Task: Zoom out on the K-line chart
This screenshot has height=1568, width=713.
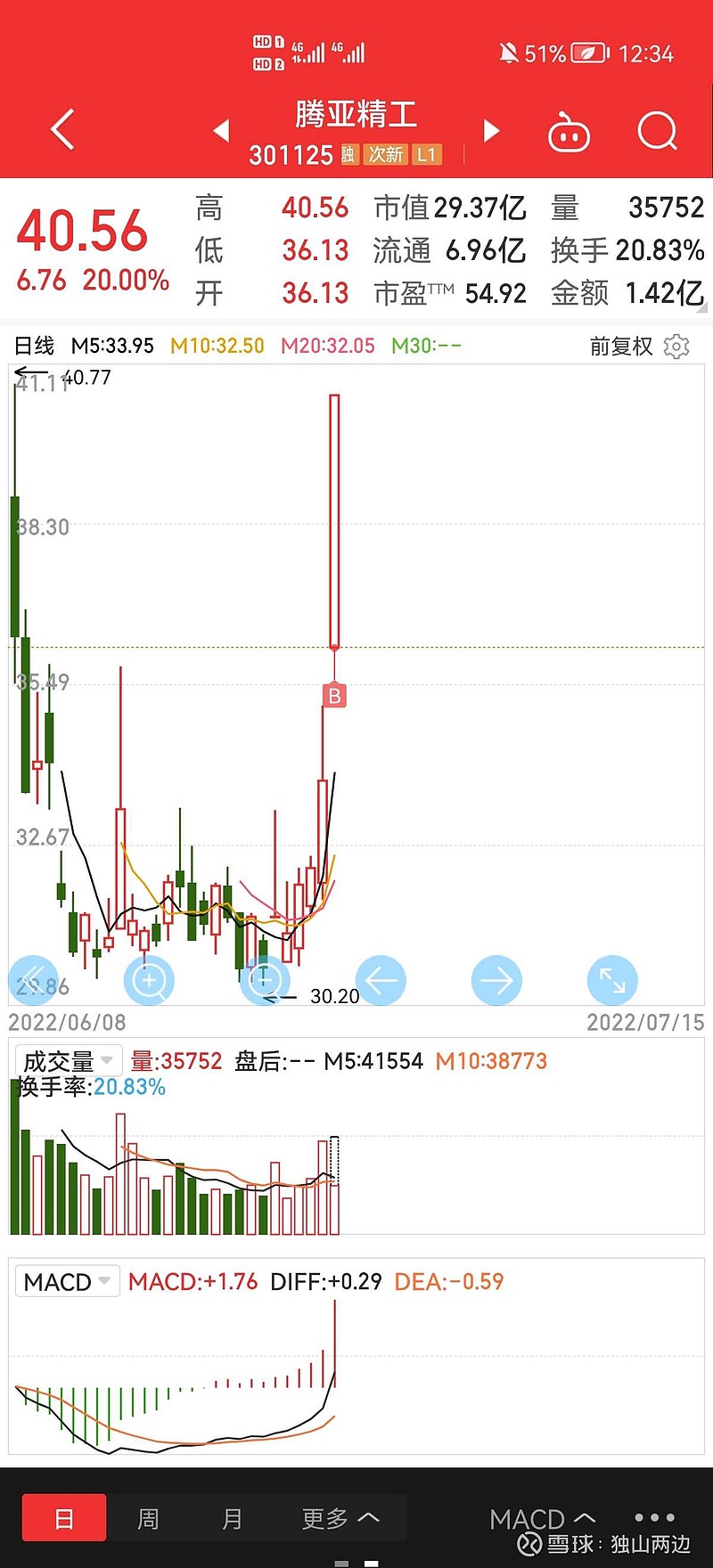Action: (265, 981)
